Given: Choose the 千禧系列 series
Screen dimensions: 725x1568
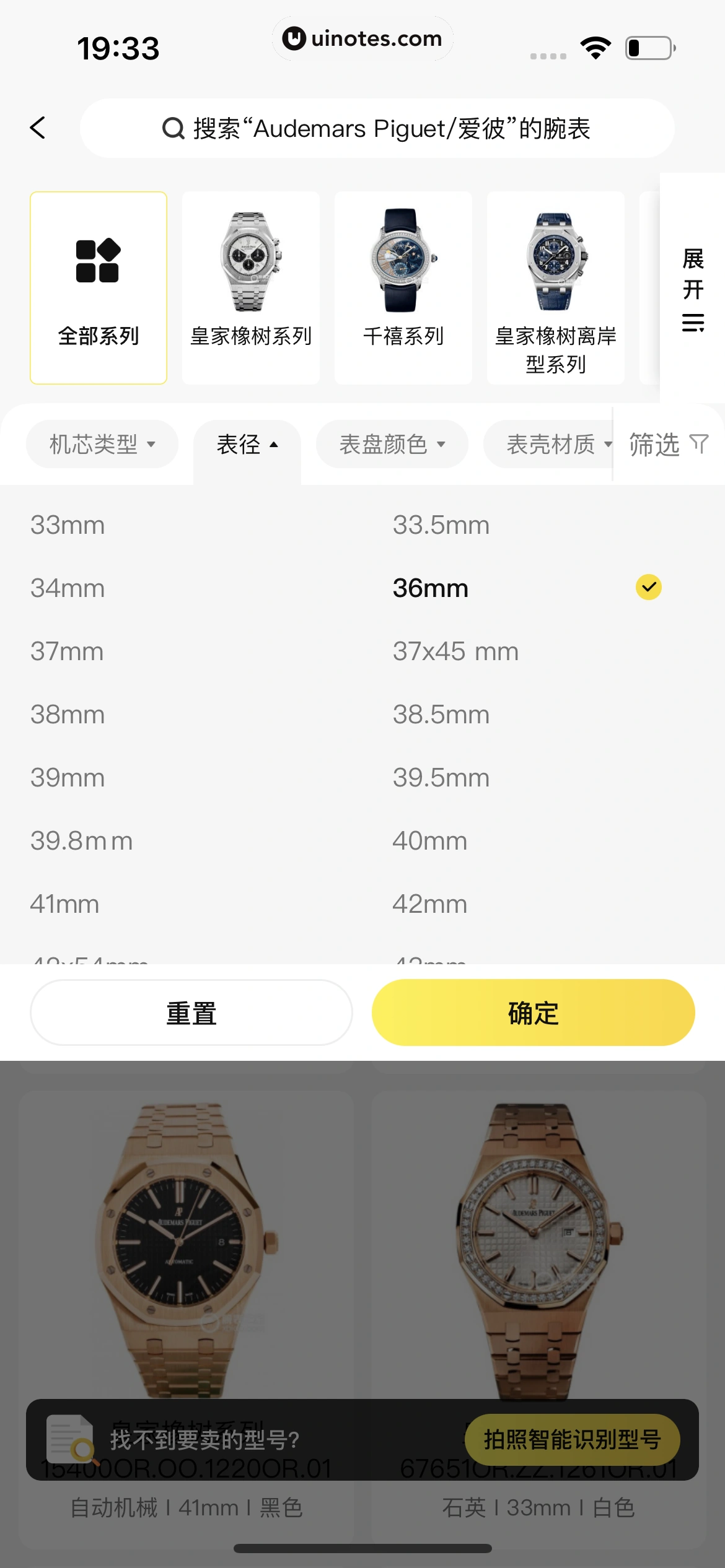Looking at the screenshot, I should pos(403,287).
